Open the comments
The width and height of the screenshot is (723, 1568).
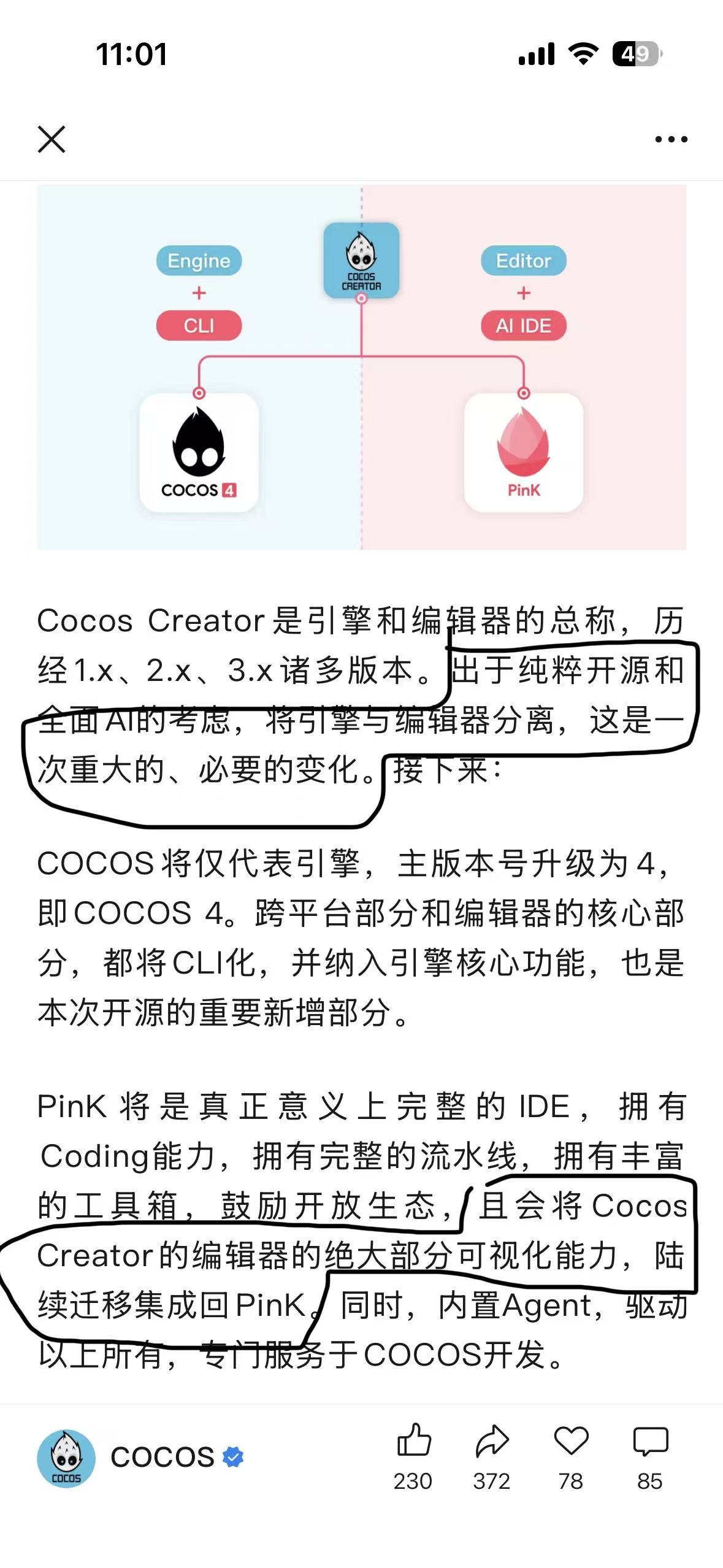point(650,1440)
